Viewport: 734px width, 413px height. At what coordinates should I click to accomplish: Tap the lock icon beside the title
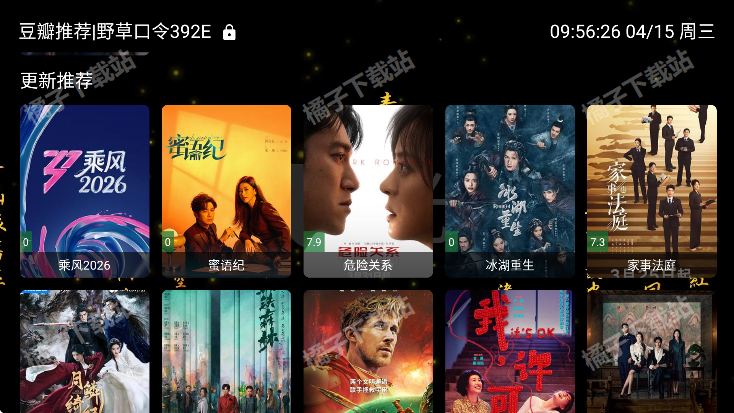pos(230,32)
